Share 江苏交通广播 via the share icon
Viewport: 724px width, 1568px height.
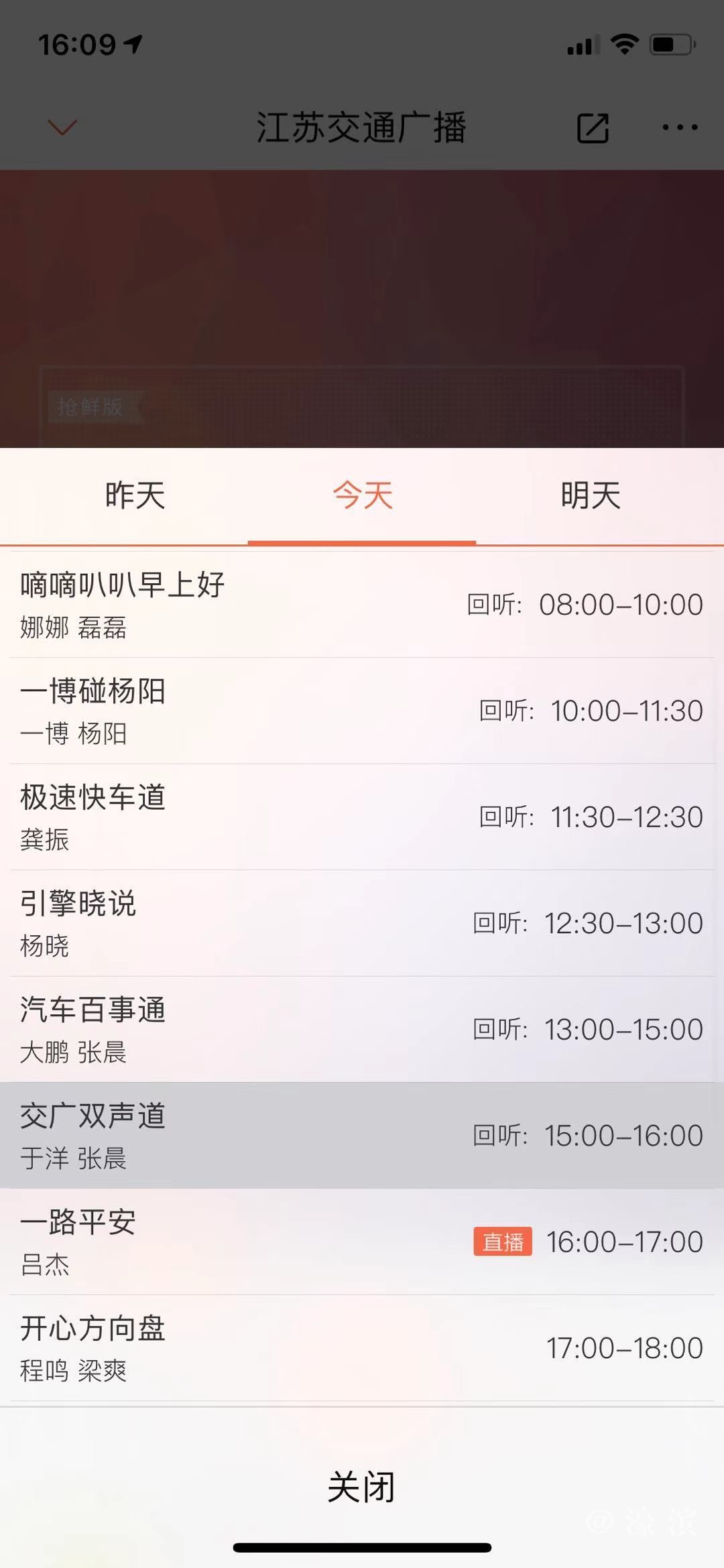point(593,128)
